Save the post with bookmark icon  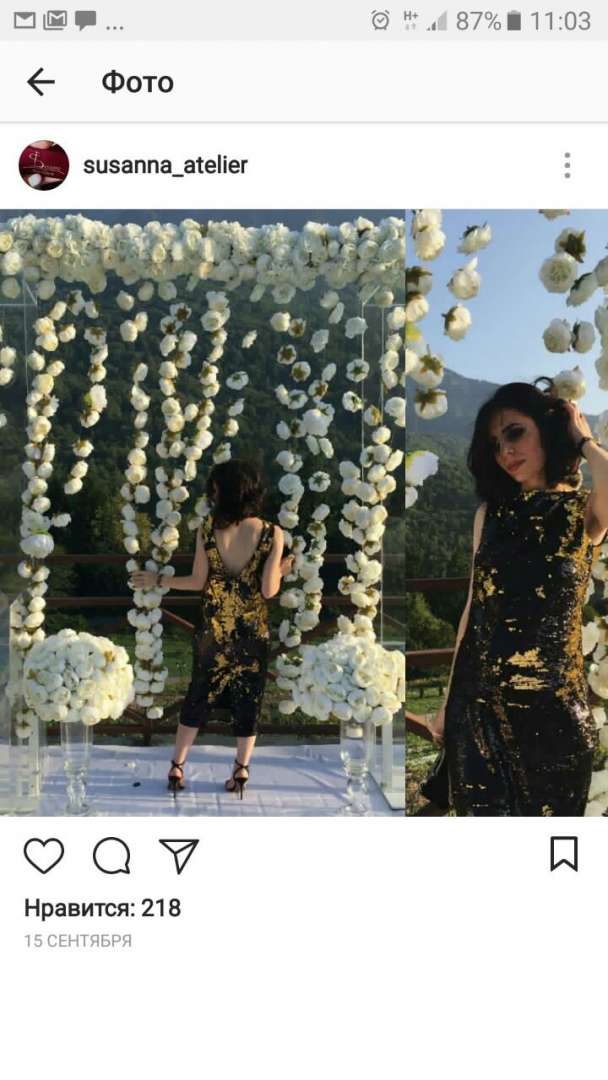564,853
